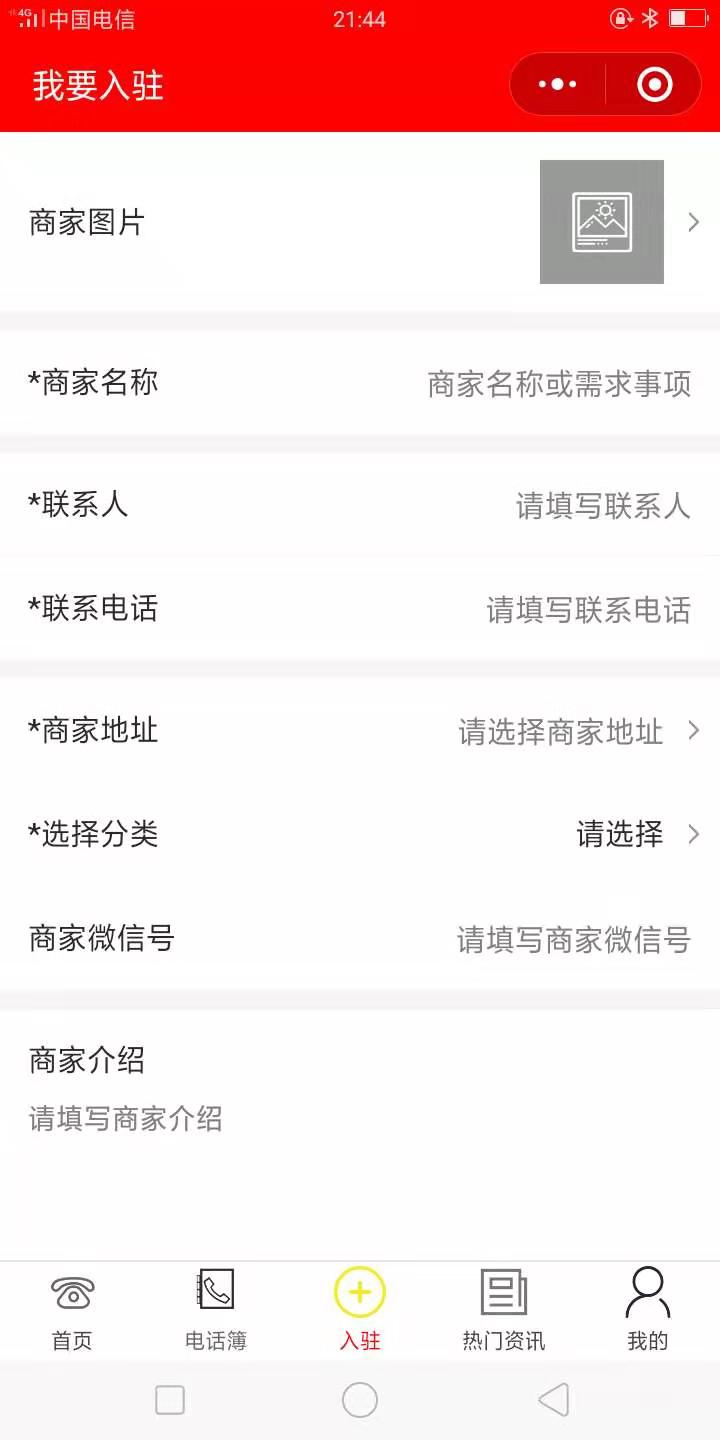Upload a merchant picture via the image placeholder
Screen dimensions: 720x1440
click(601, 222)
